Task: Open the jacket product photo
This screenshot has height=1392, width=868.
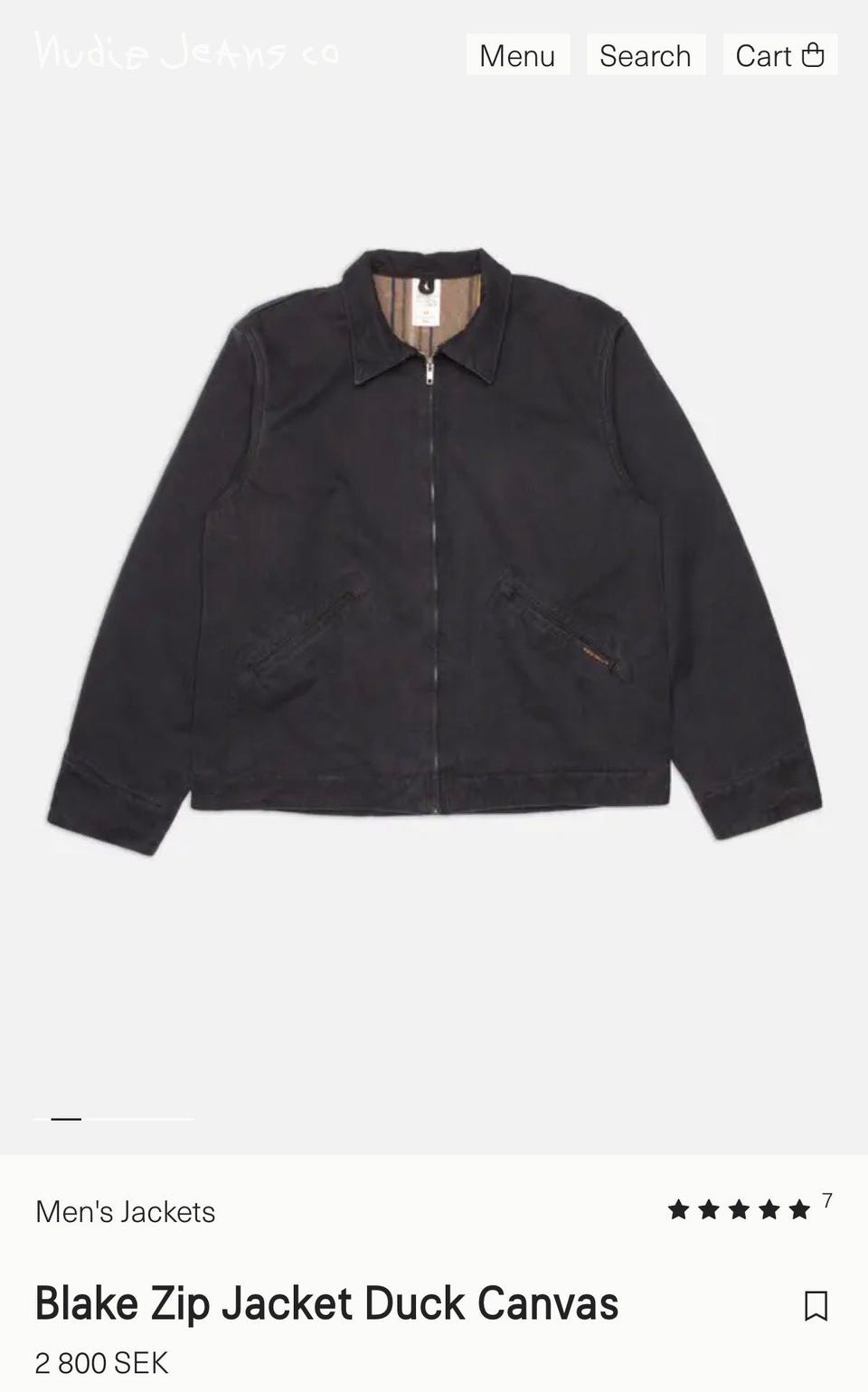Action: (434, 552)
